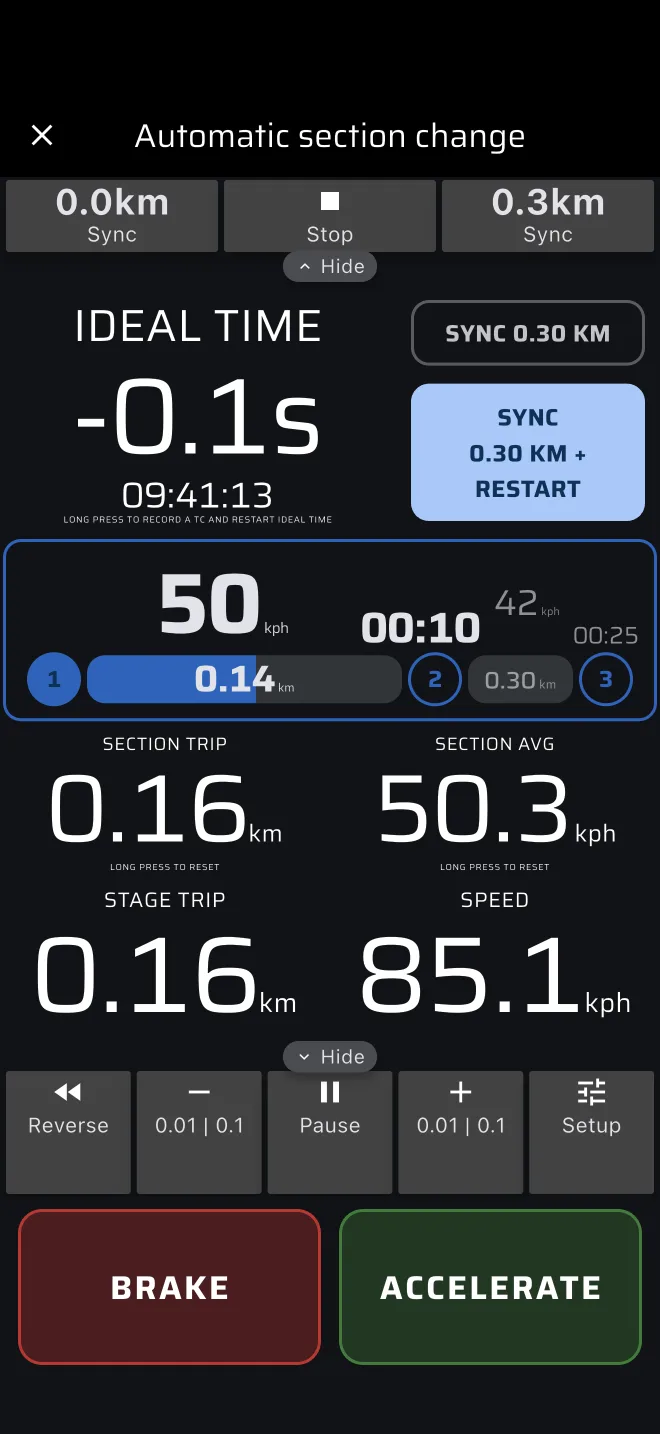The height and width of the screenshot is (1434, 660).
Task: Select section marker 3
Action: click(x=606, y=680)
